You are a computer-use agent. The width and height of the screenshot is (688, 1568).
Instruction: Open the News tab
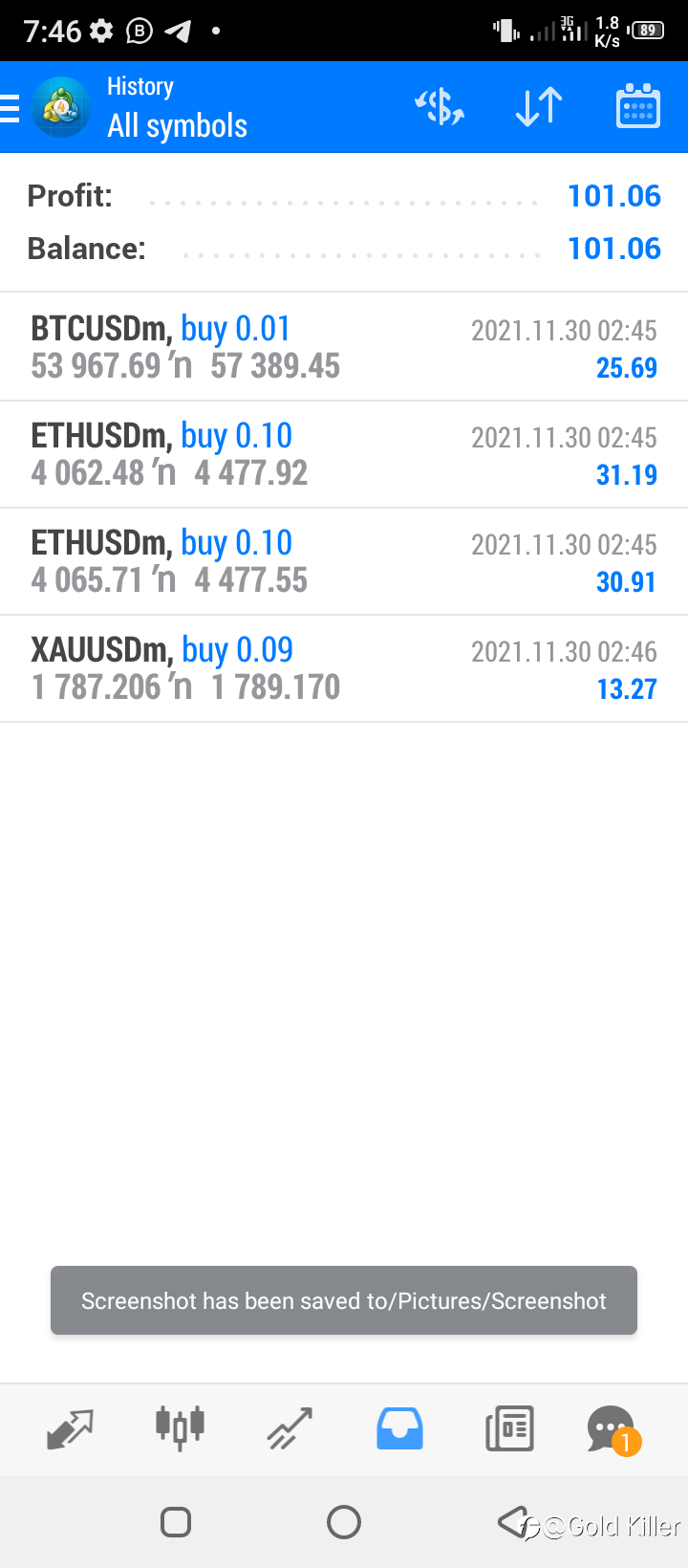click(509, 1429)
